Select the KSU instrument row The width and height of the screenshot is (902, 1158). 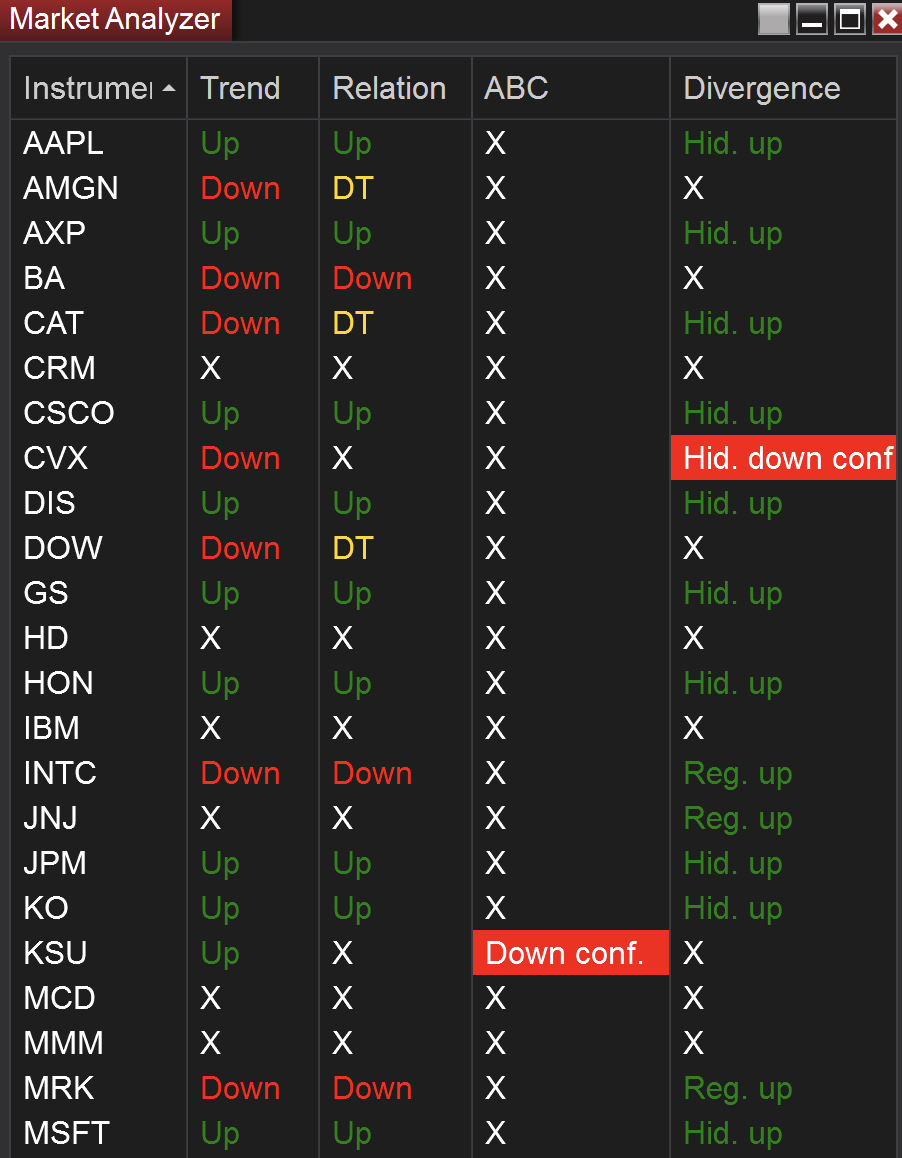tap(454, 953)
